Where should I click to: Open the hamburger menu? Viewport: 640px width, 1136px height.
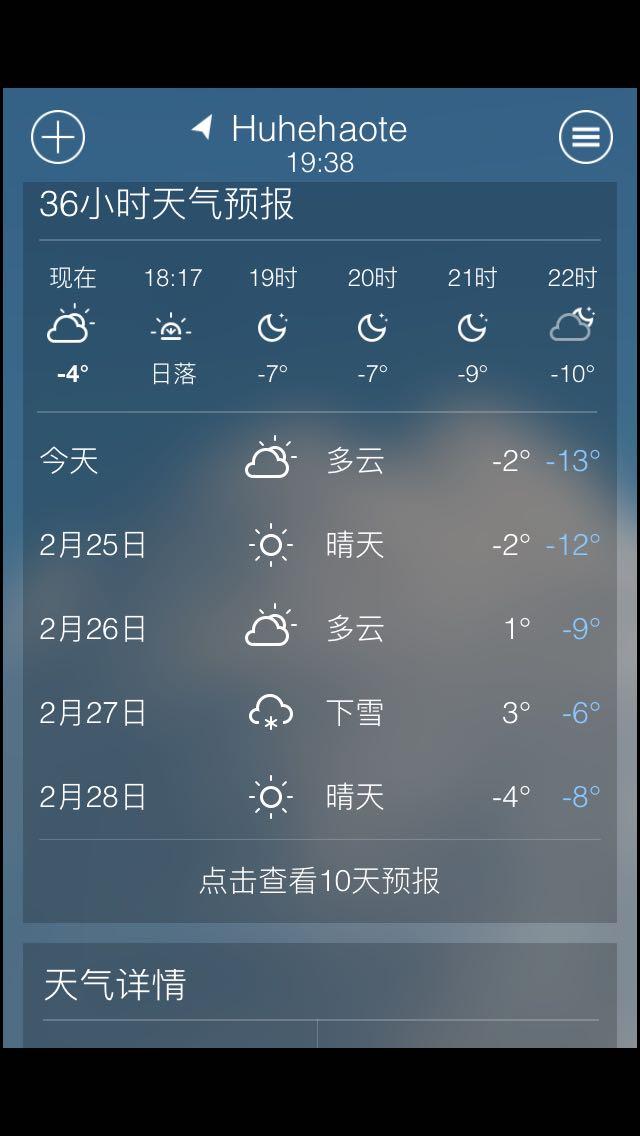pyautogui.click(x=585, y=137)
